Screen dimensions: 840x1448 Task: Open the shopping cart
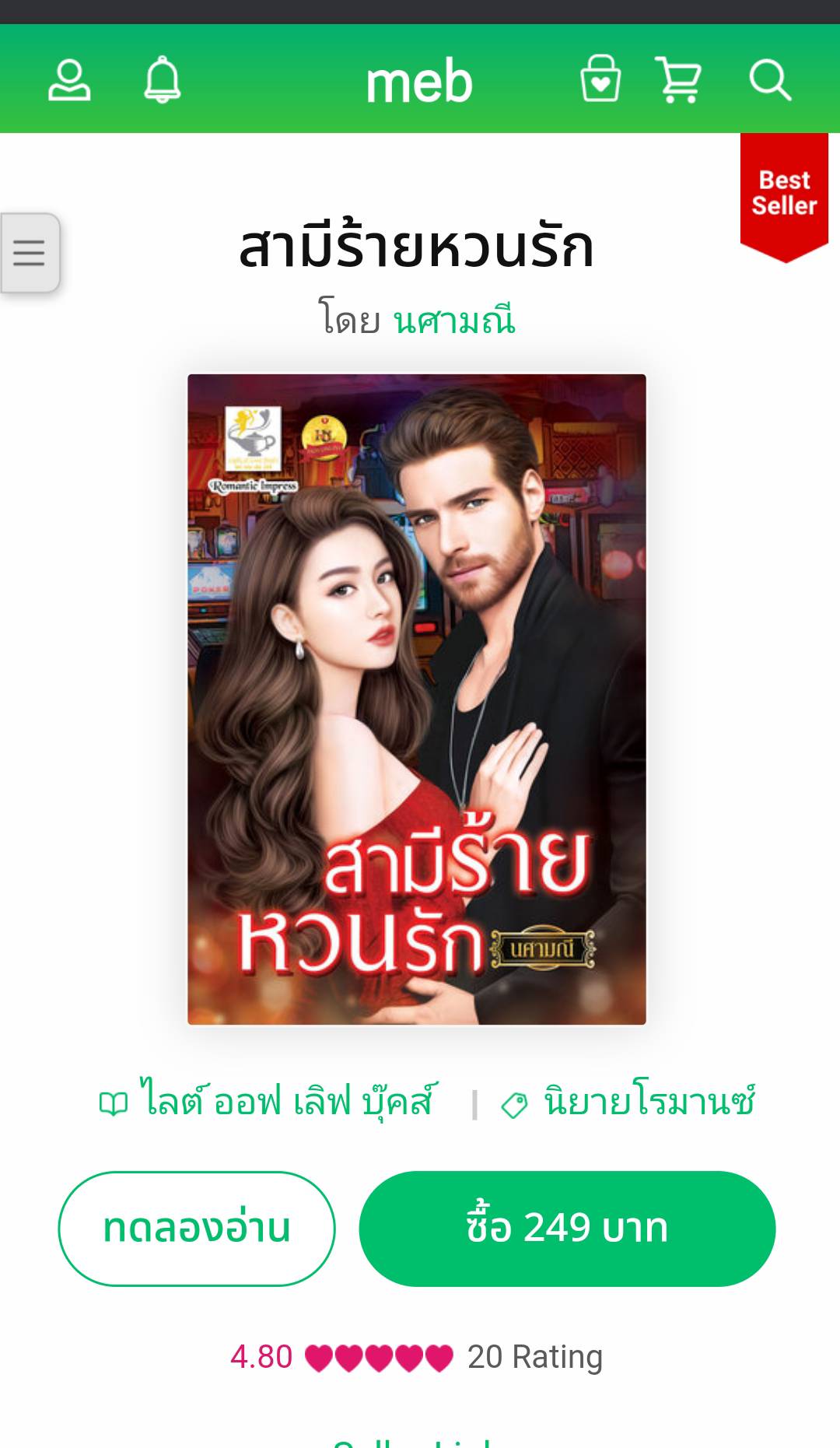pos(679,80)
